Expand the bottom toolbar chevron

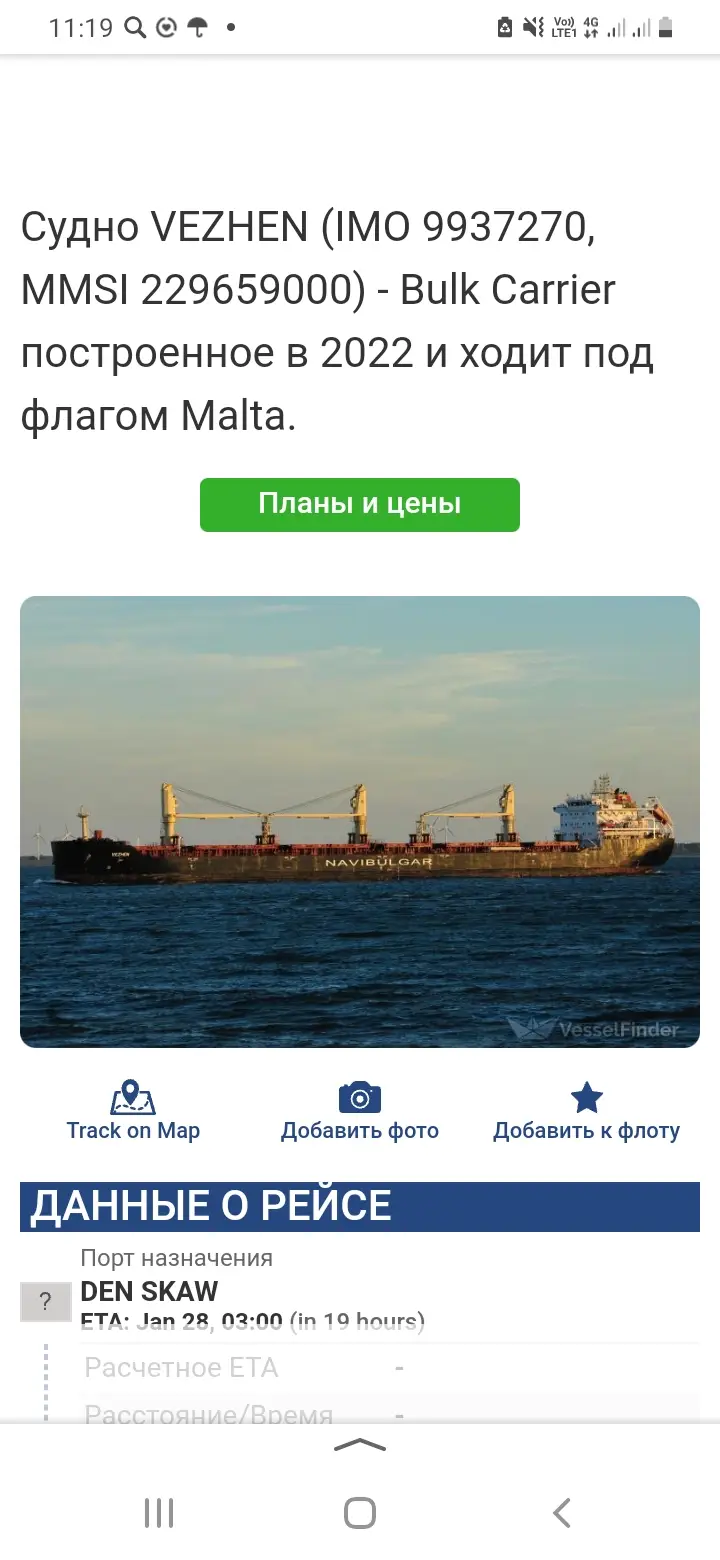point(360,1444)
